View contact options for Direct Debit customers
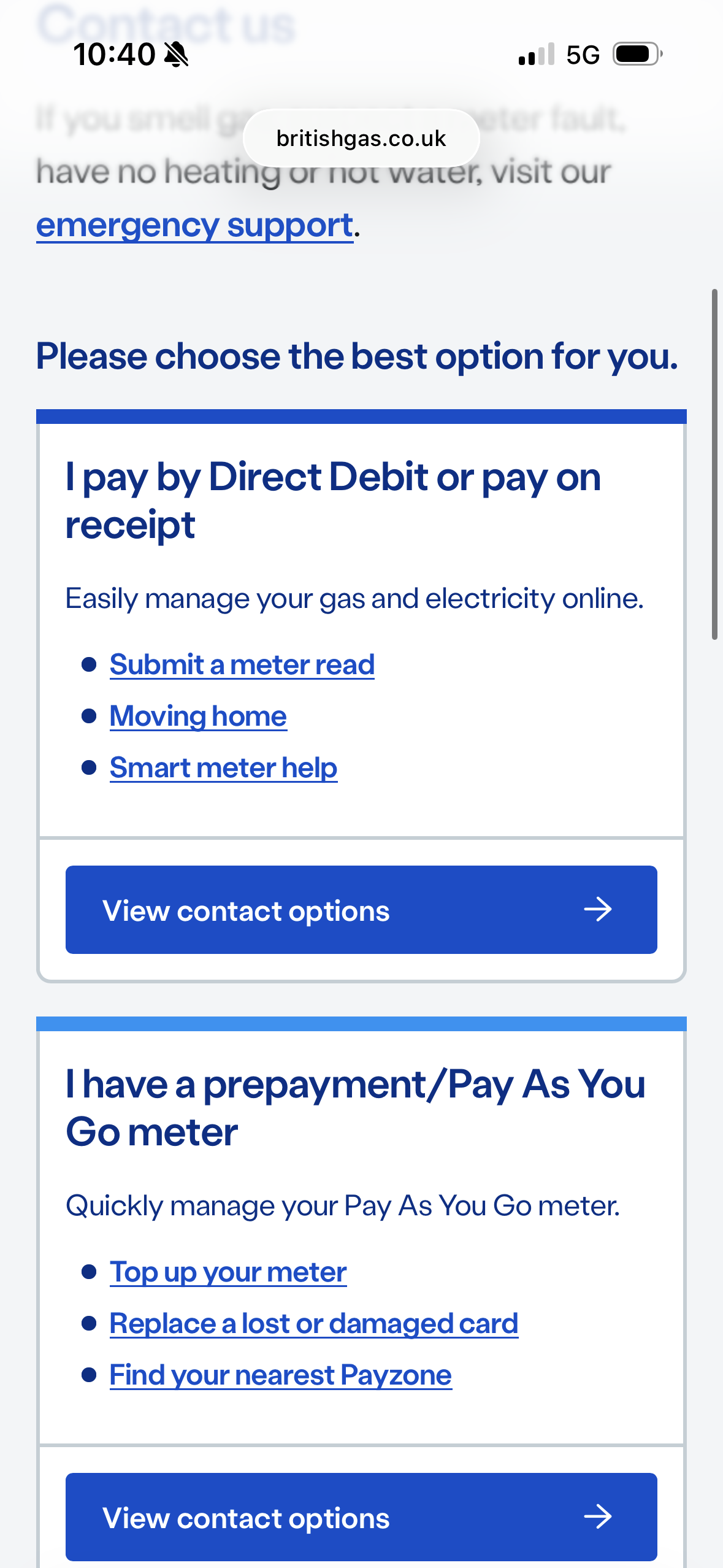The image size is (723, 1568). click(x=361, y=910)
